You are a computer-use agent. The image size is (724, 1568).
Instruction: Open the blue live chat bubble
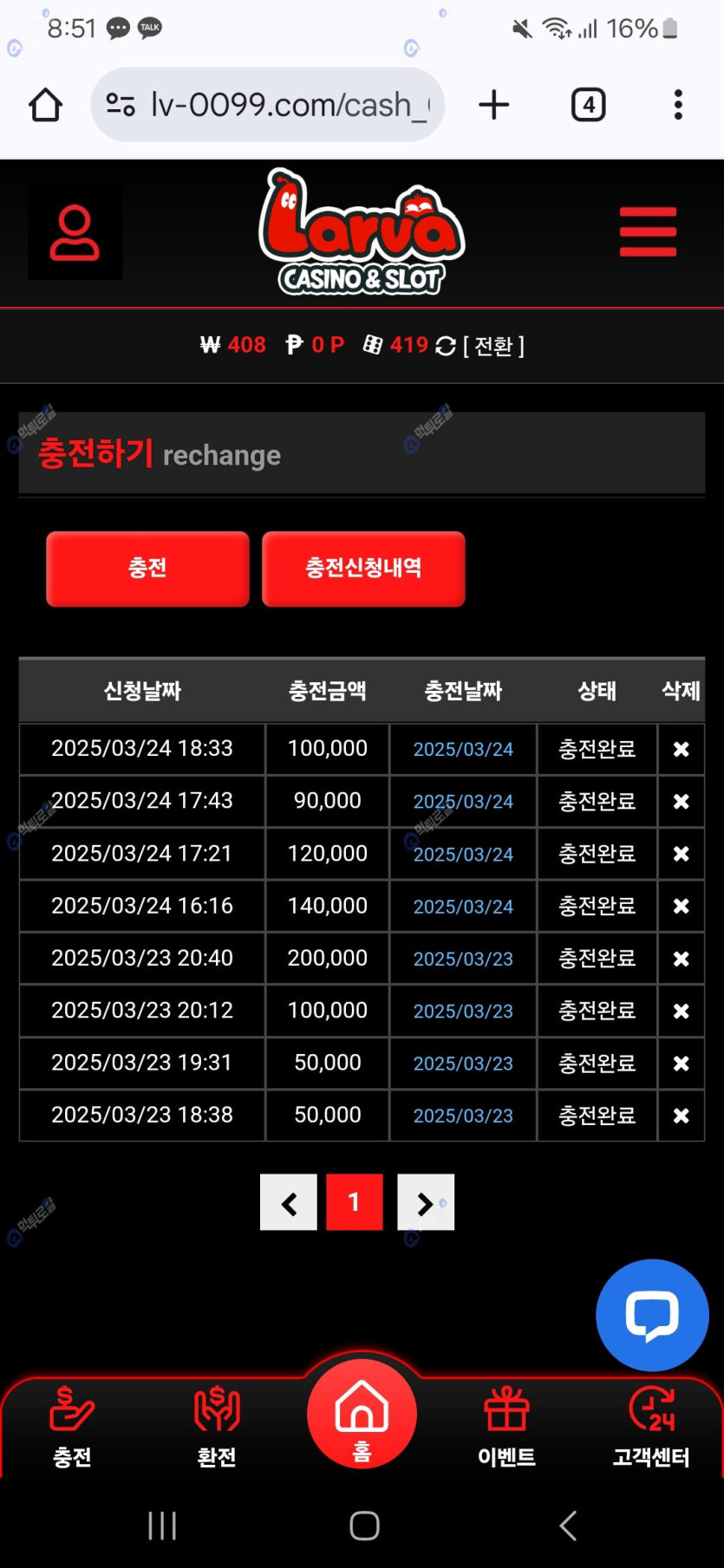pyautogui.click(x=652, y=1315)
